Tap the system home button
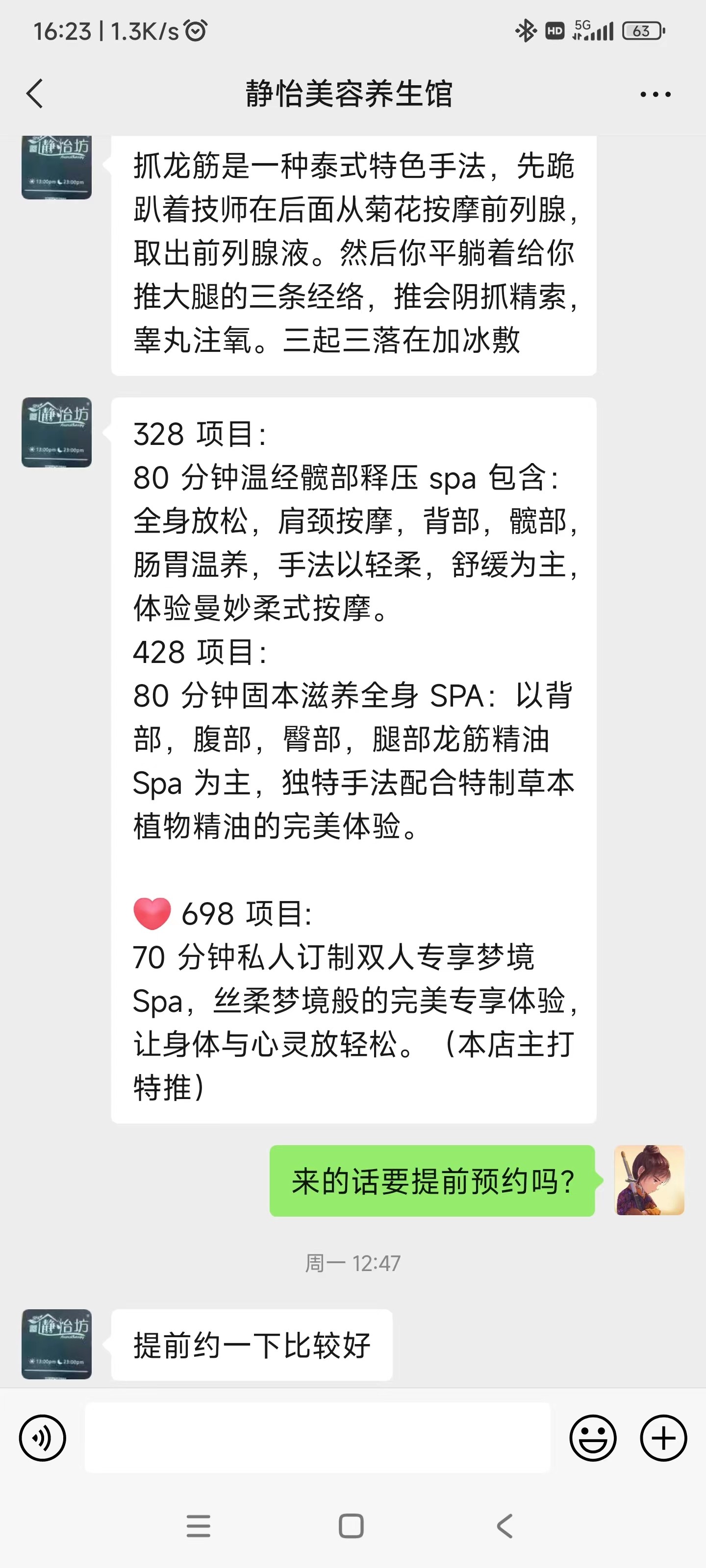 click(352, 1526)
